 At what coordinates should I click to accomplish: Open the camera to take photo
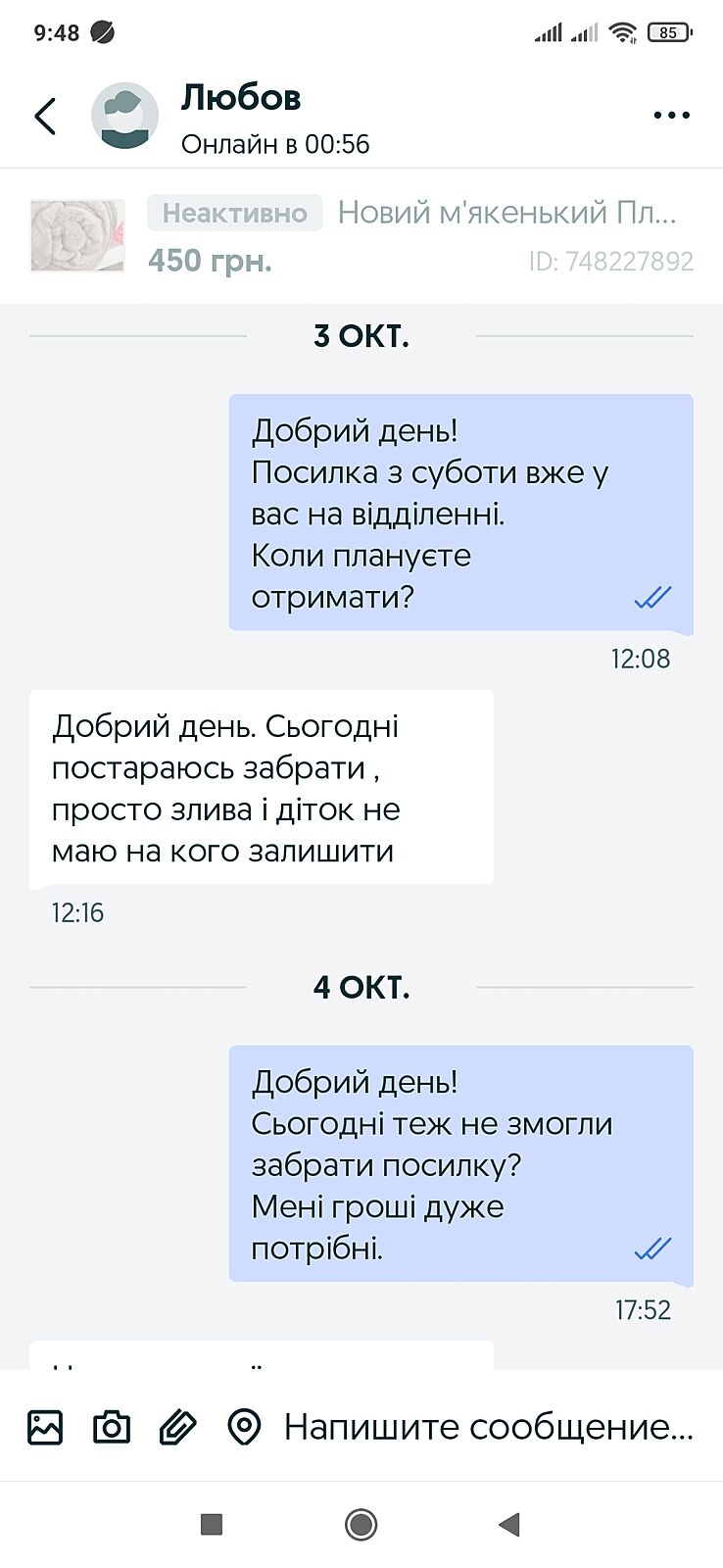tap(112, 1427)
